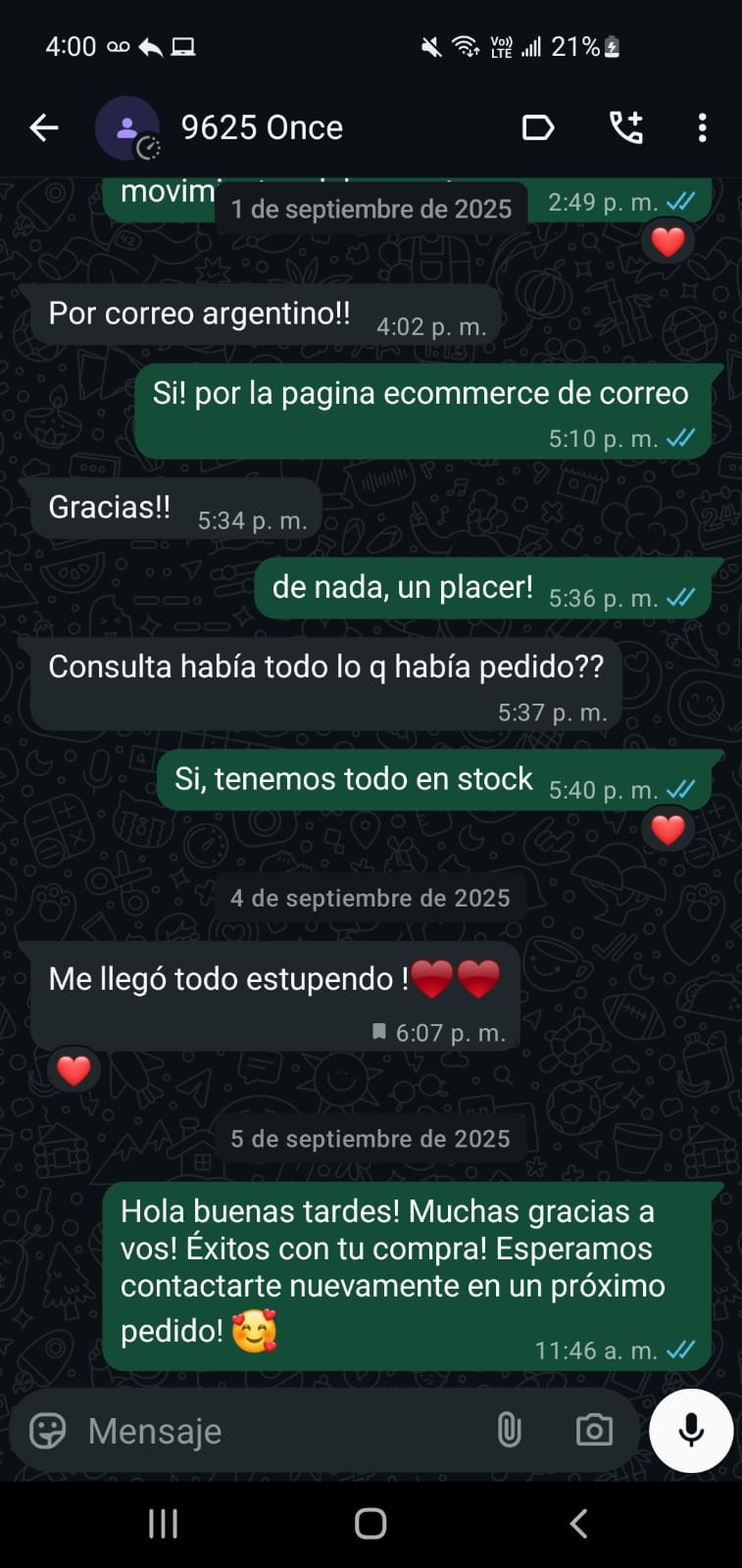Focus the Mensaje text field
Screen dimensions: 742x1568
274,1431
